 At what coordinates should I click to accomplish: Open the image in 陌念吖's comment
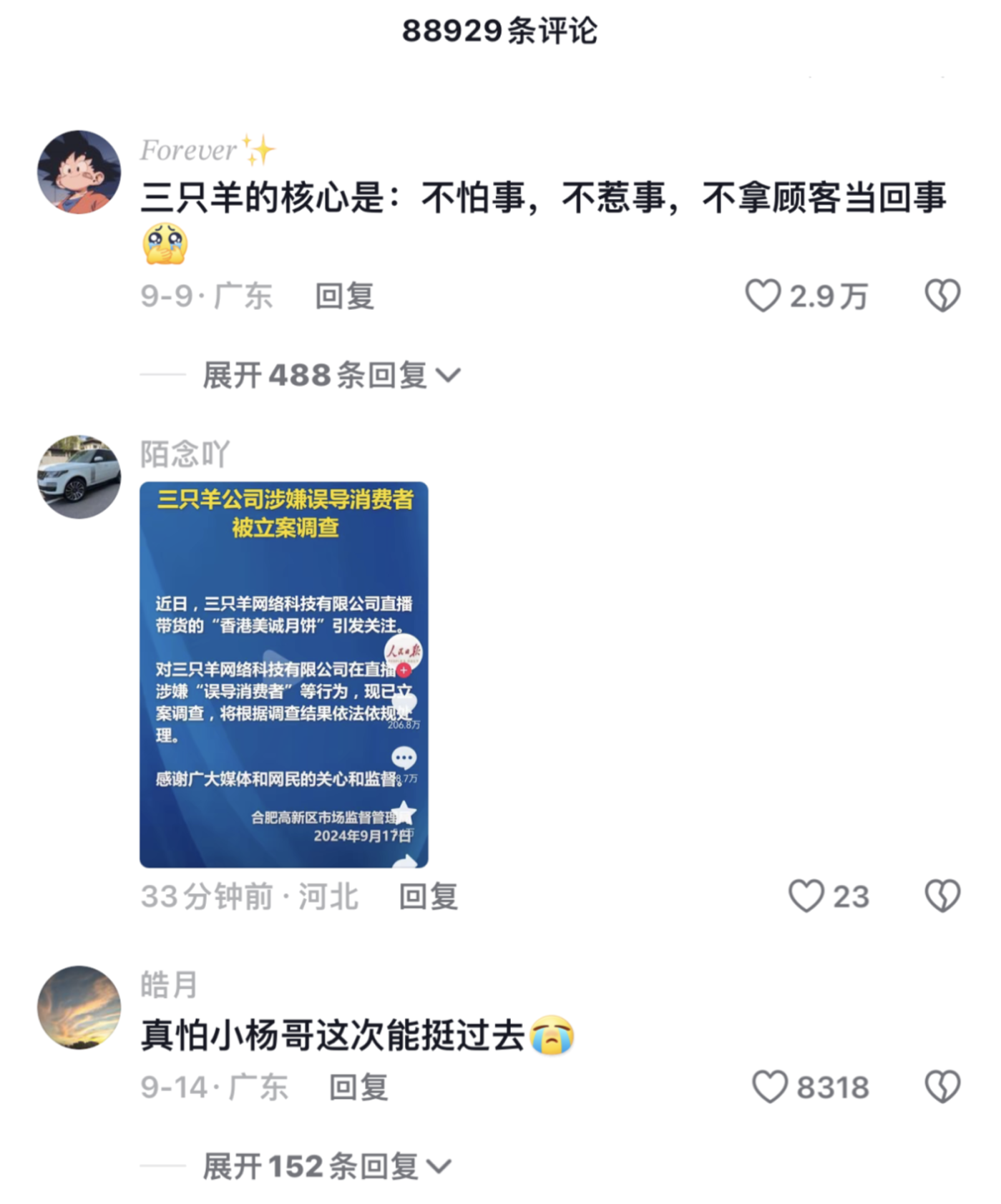tap(283, 674)
